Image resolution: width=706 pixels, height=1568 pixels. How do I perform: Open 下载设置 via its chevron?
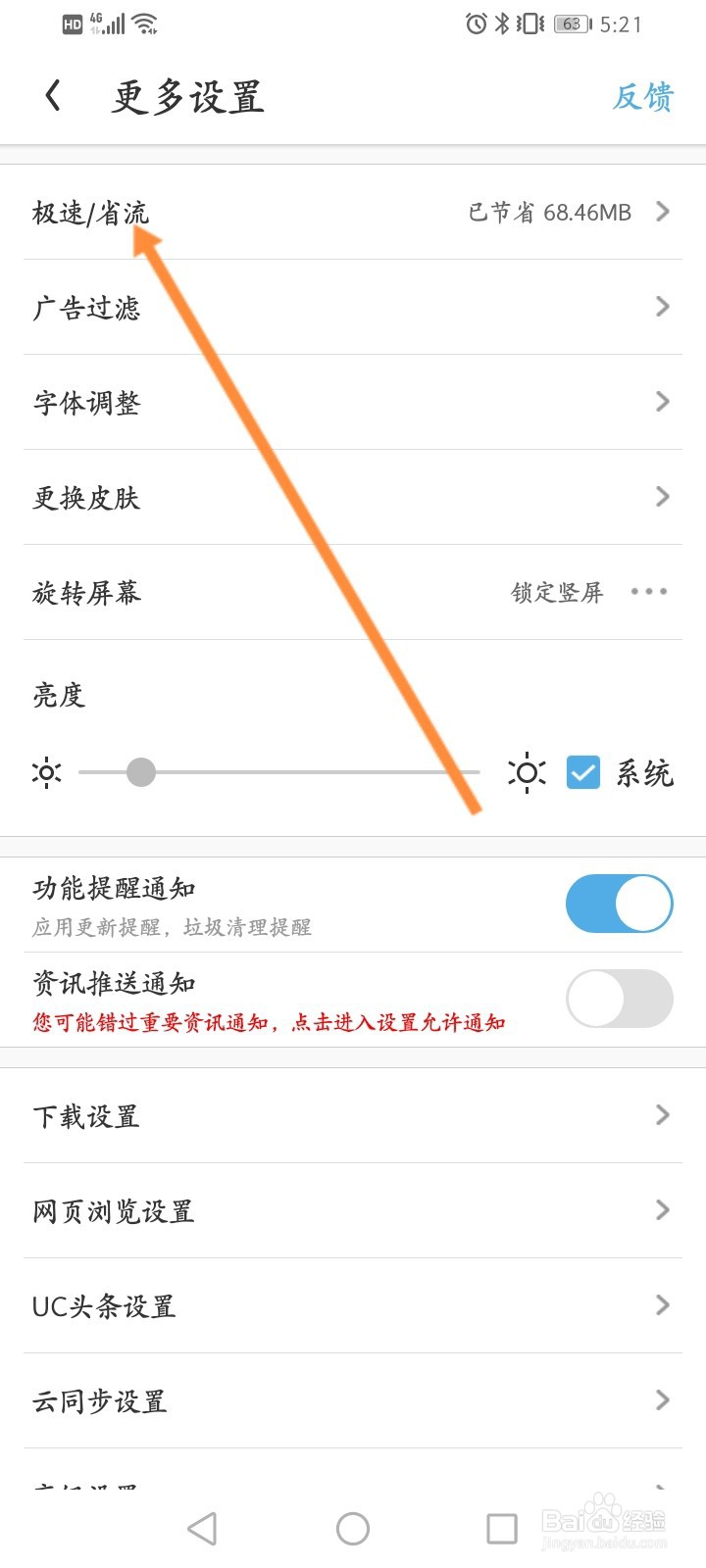[x=661, y=1115]
